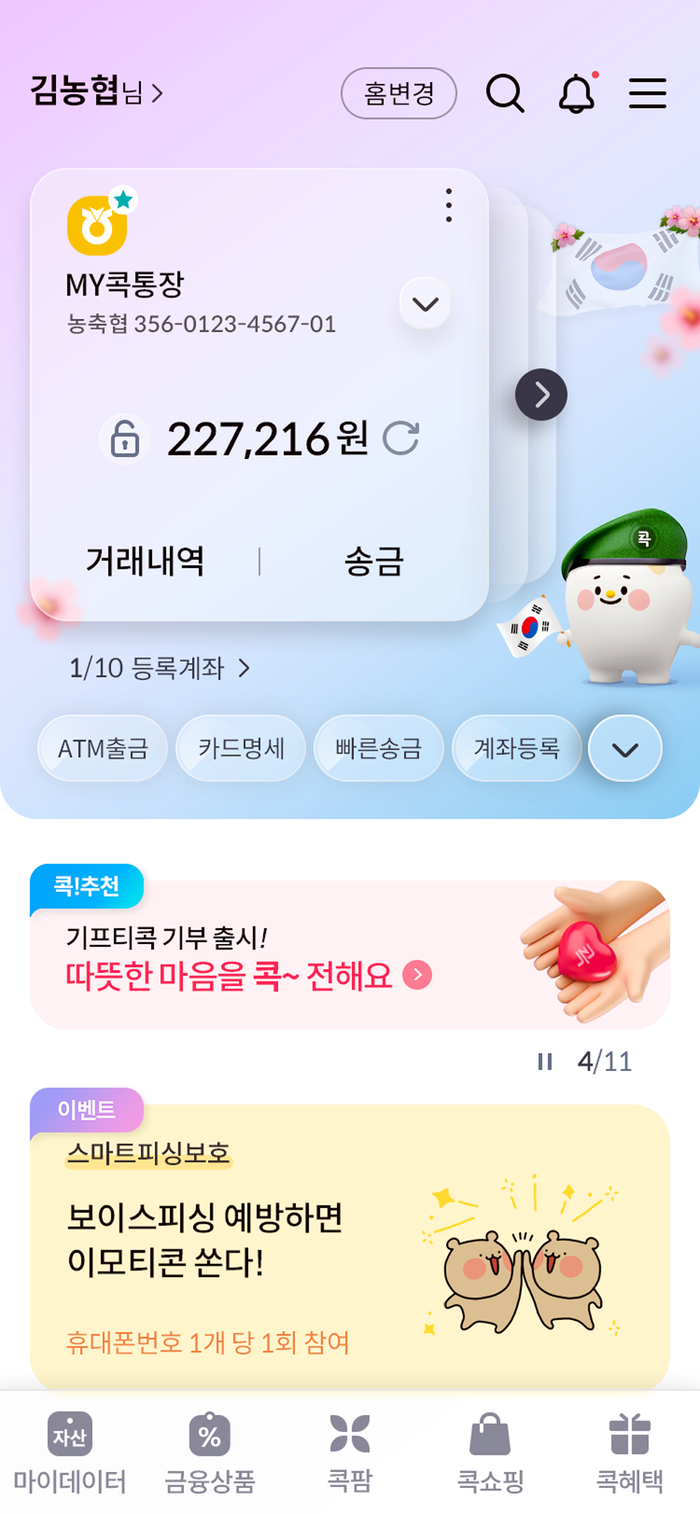The height and width of the screenshot is (1514, 700).
Task: Select the 빠른송금 chip
Action: [378, 748]
